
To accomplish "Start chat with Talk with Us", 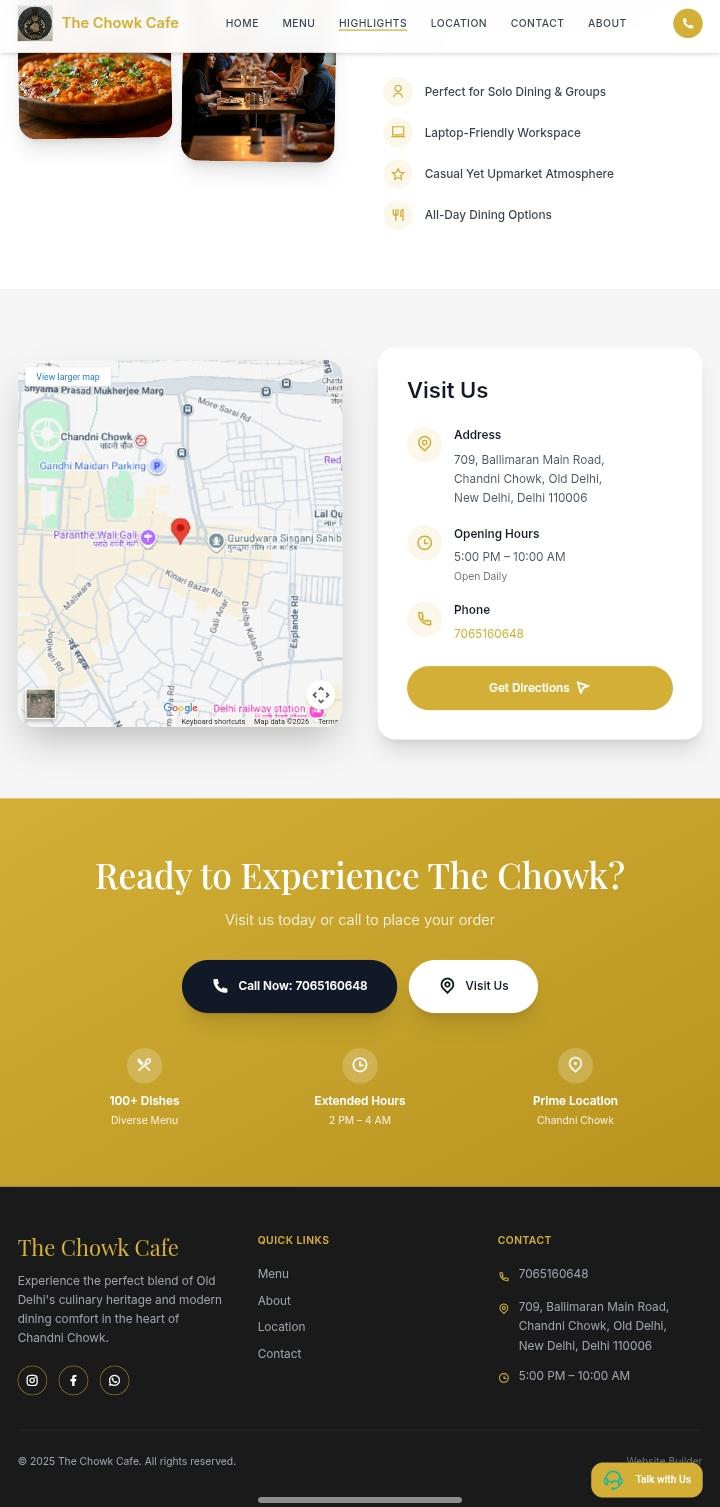I will pyautogui.click(x=647, y=1480).
